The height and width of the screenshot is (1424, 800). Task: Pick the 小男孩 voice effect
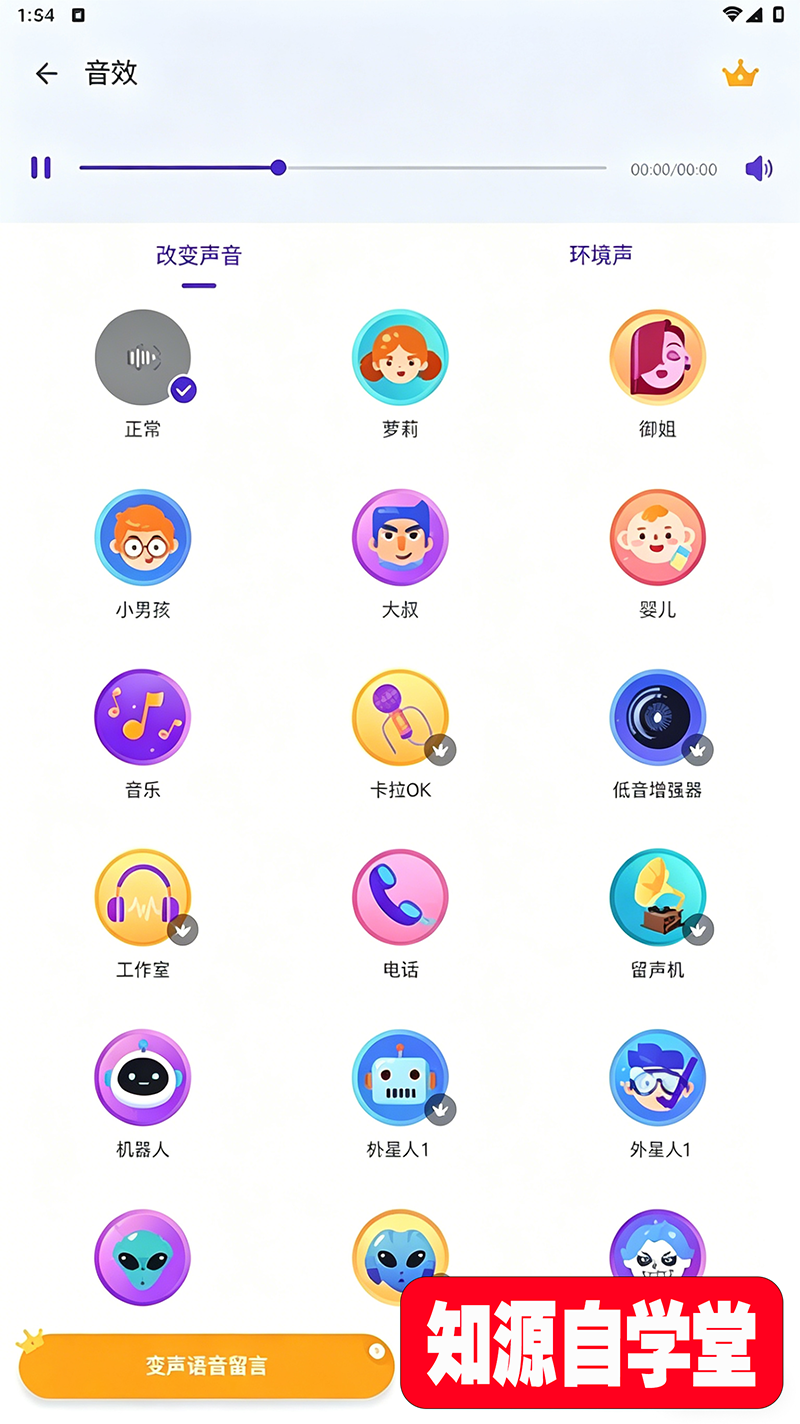[143, 537]
